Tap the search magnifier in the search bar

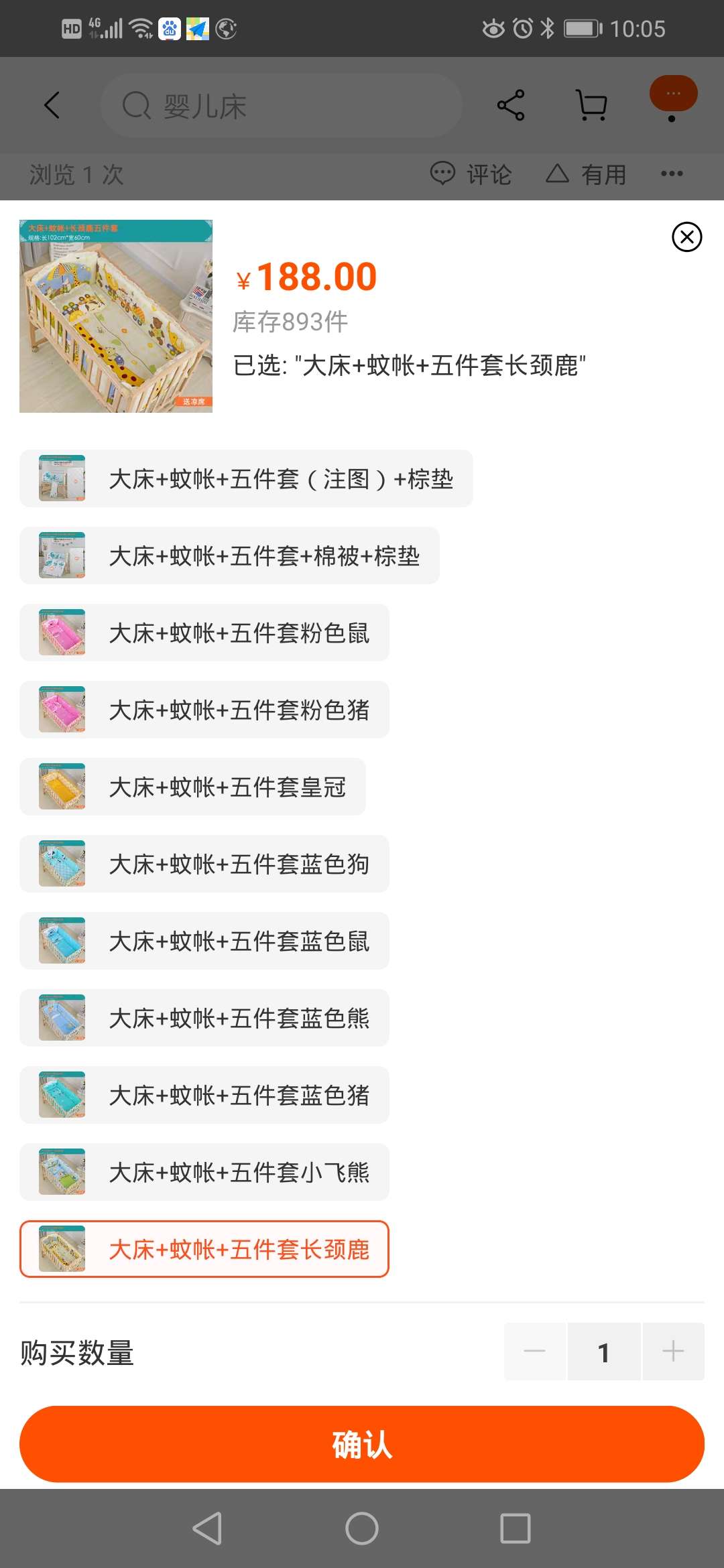[x=137, y=105]
